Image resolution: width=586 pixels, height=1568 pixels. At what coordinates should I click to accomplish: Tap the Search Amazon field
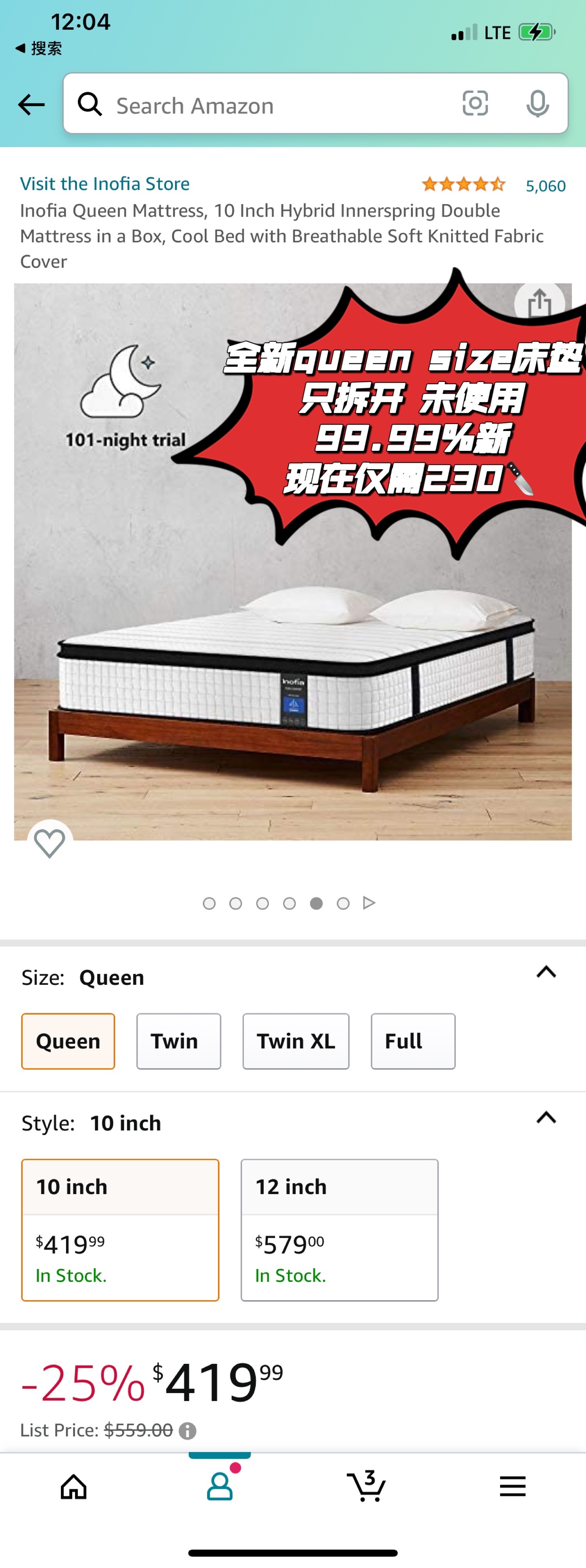pyautogui.click(x=268, y=105)
